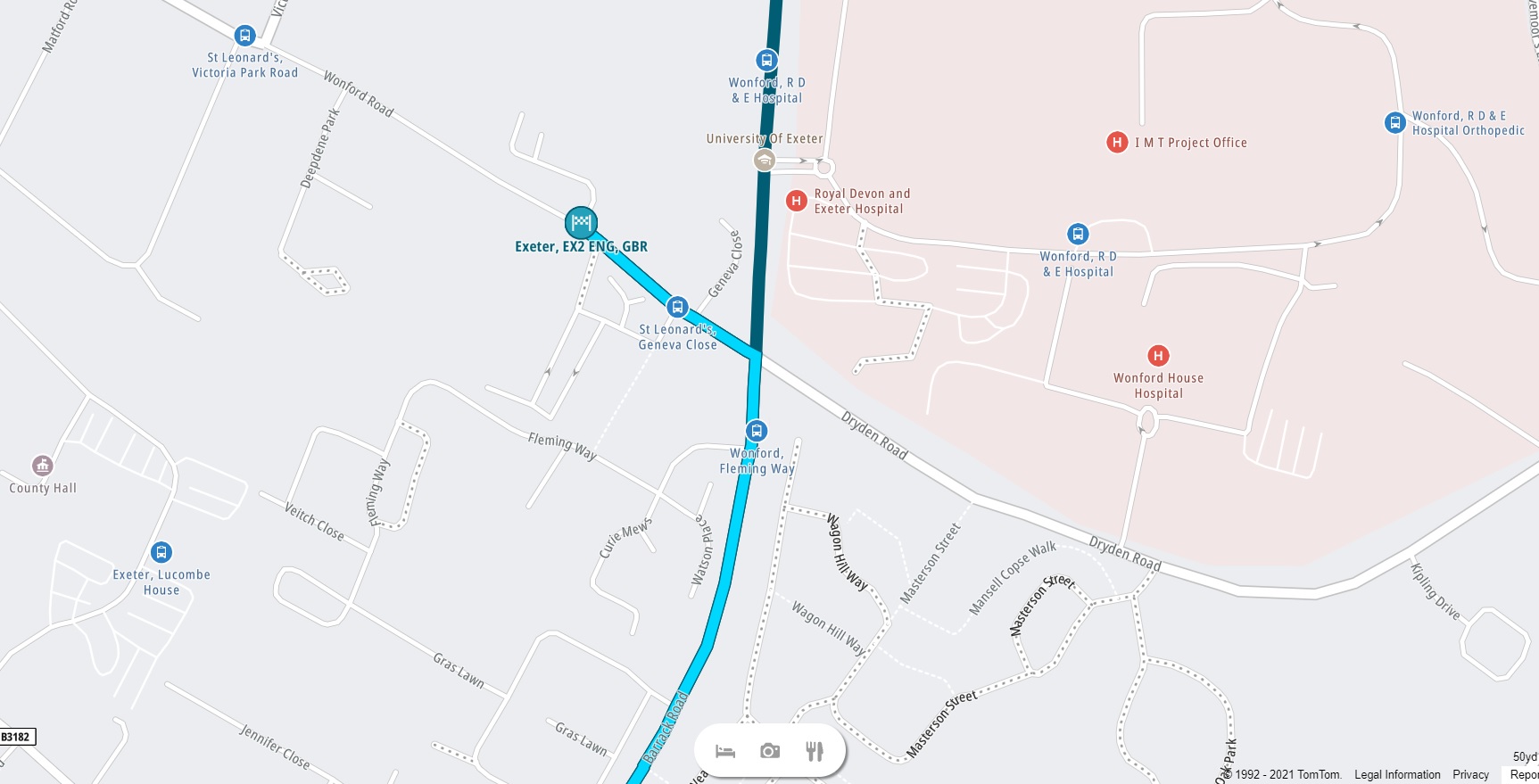
Task: Select the destination flag marker at Exeter EX2
Action: (x=581, y=223)
